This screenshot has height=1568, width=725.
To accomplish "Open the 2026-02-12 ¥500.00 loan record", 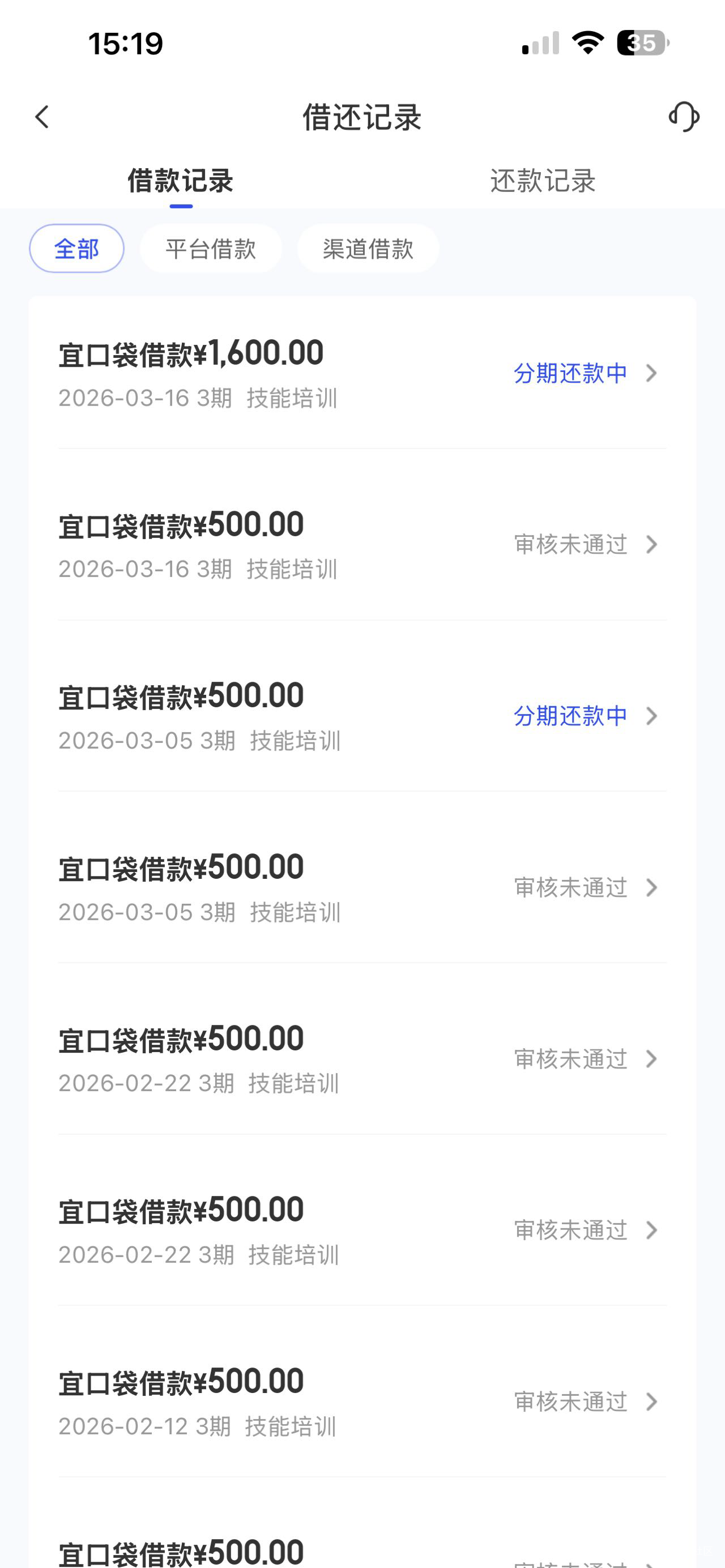I will coord(362,1401).
